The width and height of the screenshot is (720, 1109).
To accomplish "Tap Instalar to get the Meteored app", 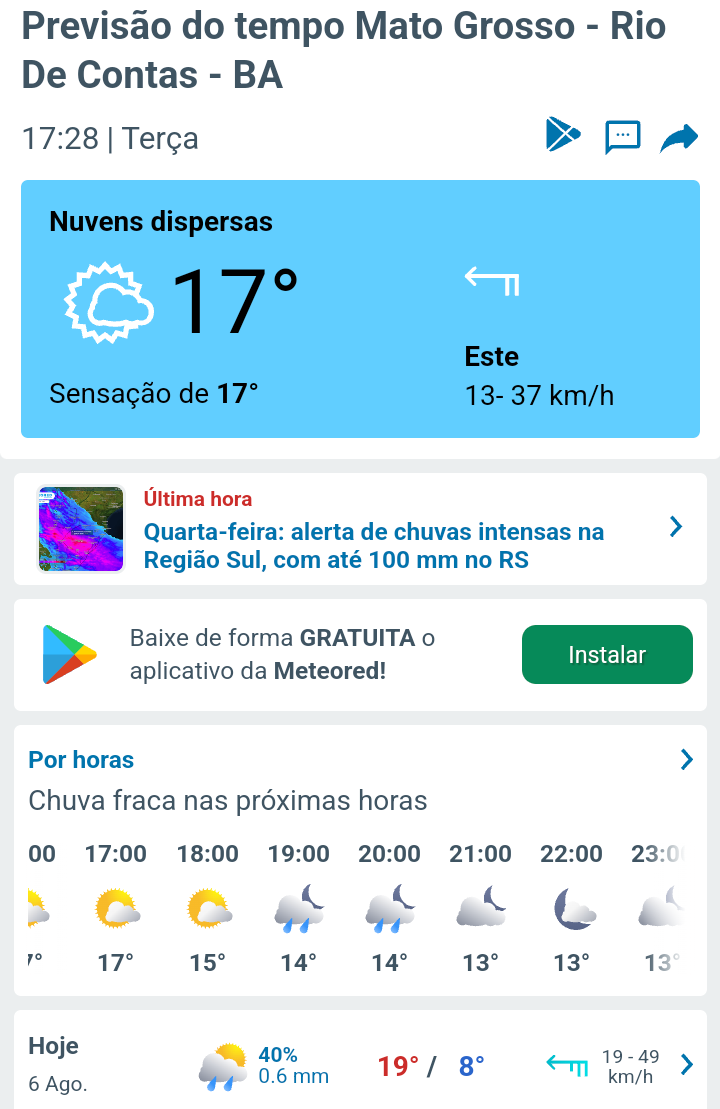I will (x=607, y=655).
